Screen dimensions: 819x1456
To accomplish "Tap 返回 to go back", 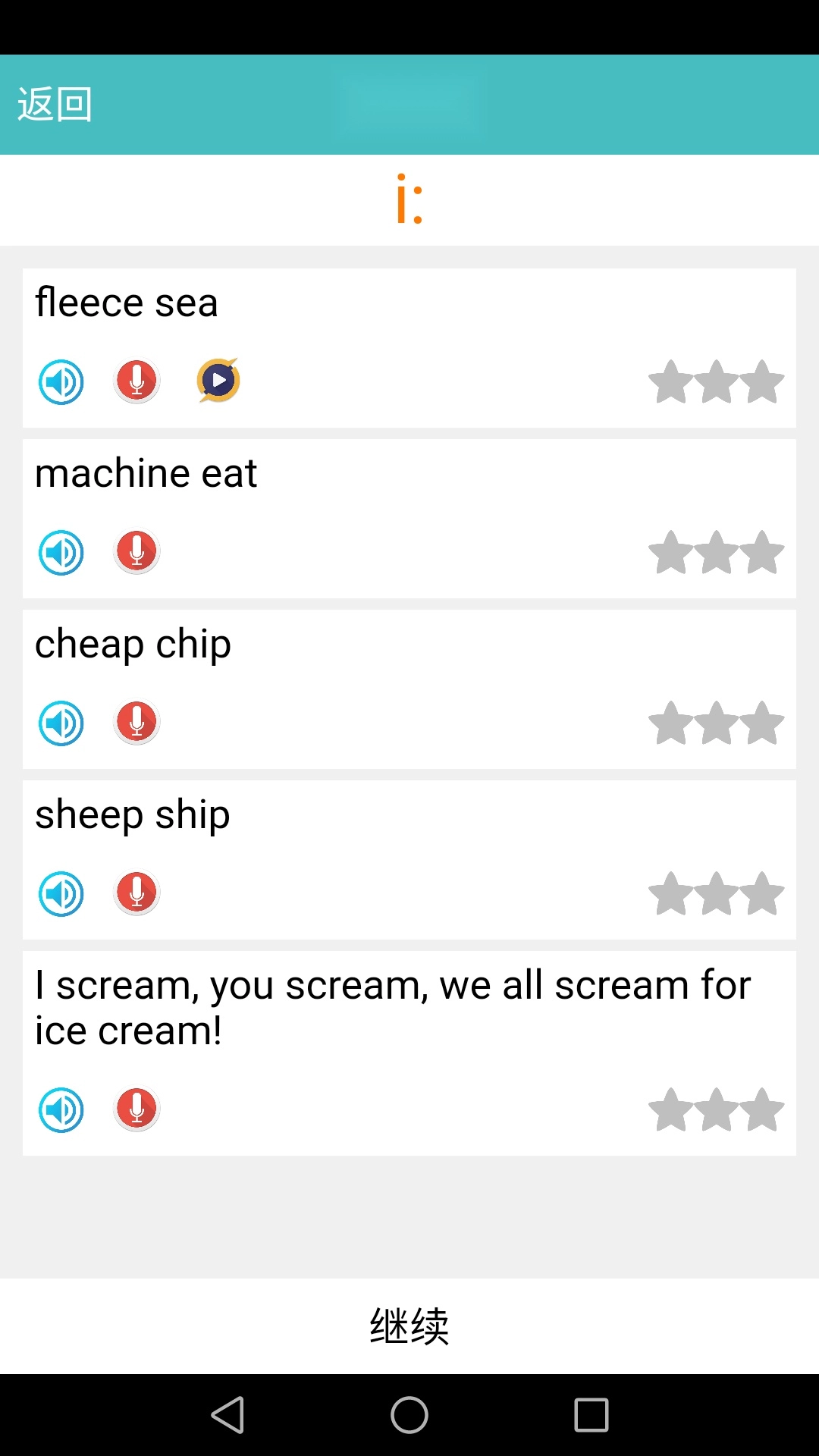I will pos(55,105).
